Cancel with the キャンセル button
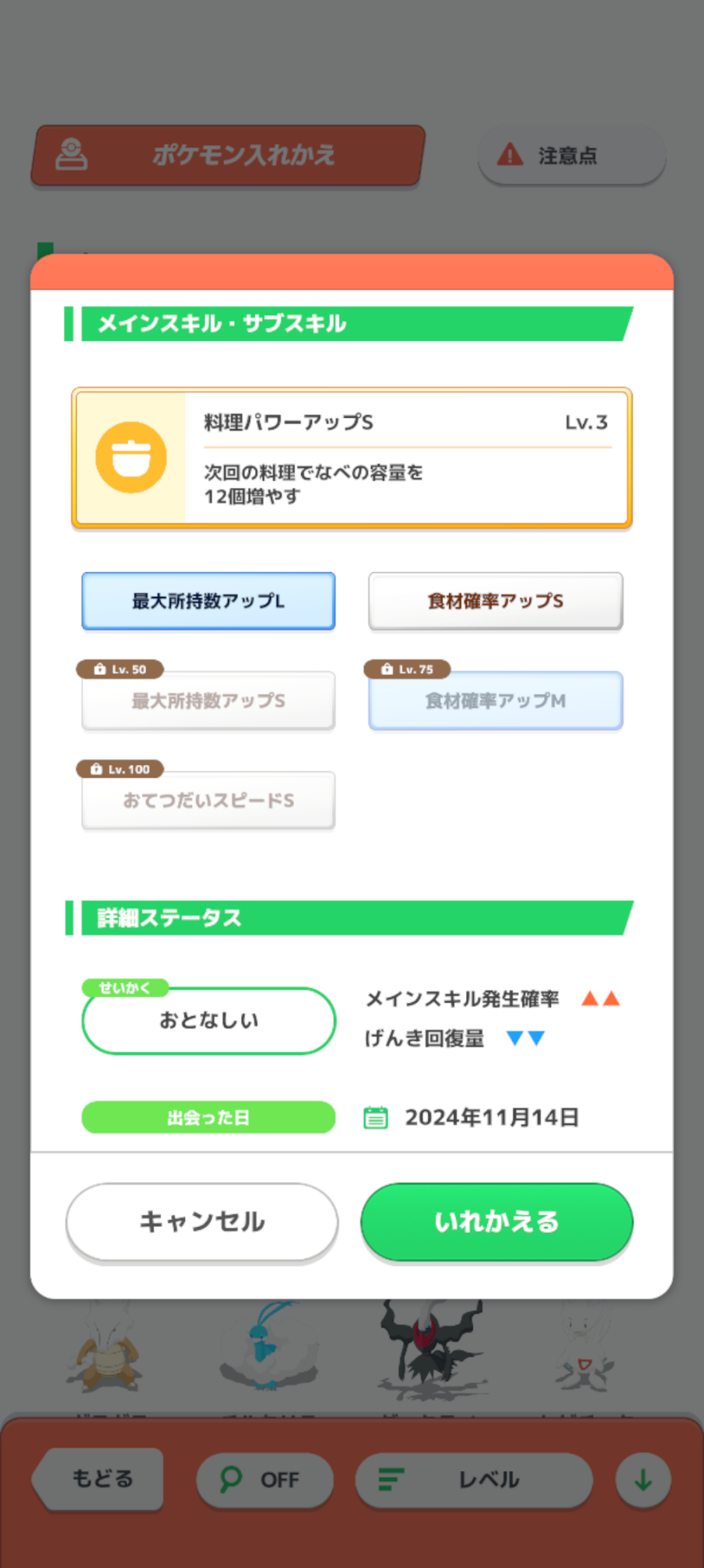The width and height of the screenshot is (704, 1568). (202, 1221)
